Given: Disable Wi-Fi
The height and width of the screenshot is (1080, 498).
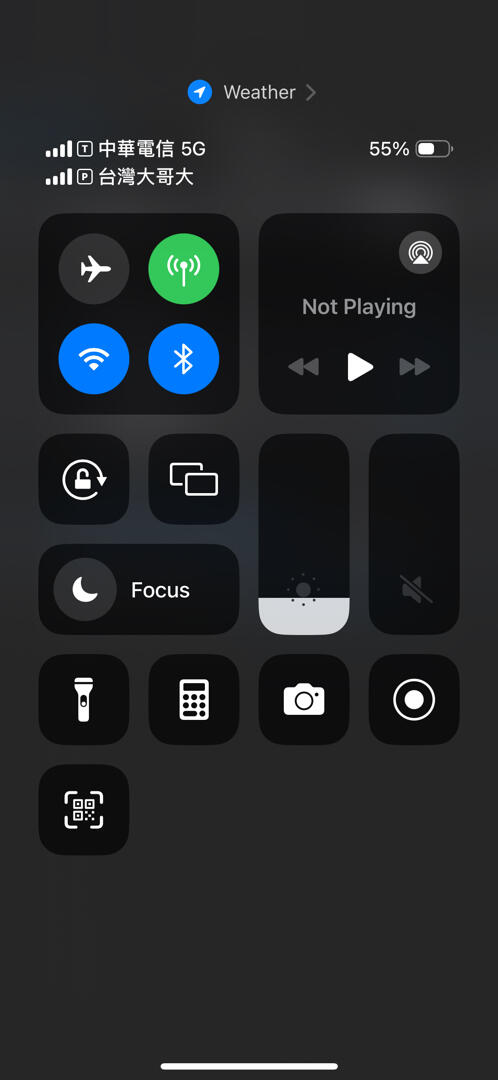Looking at the screenshot, I should [94, 359].
